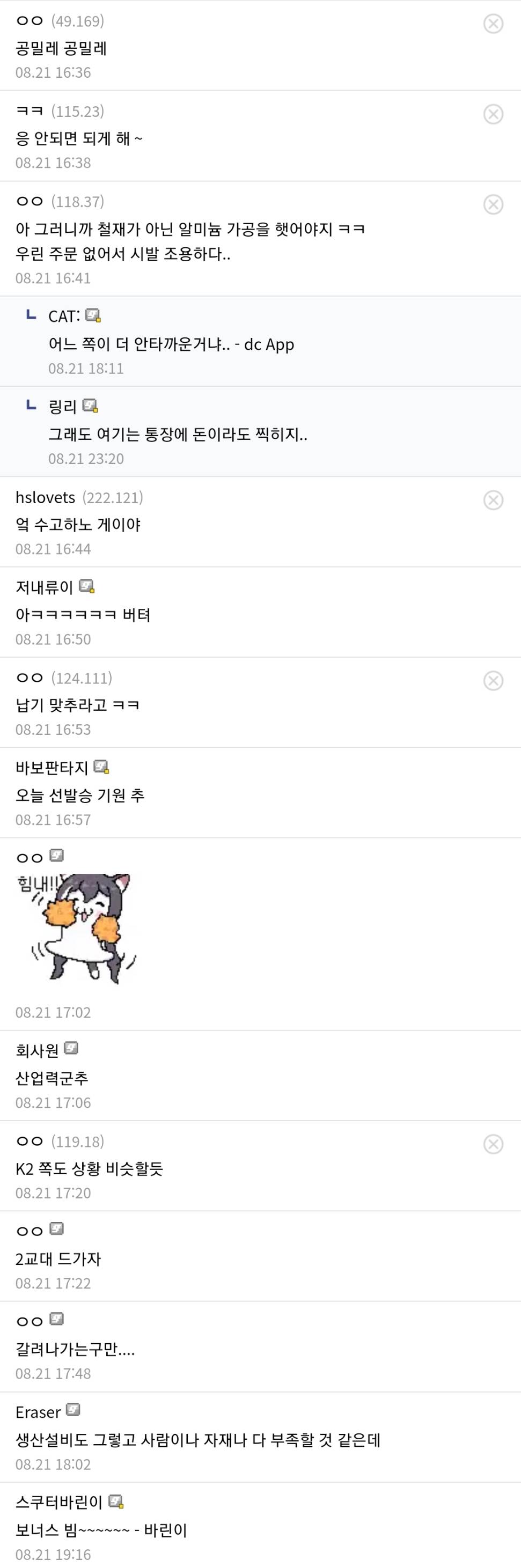View Eraser's profile page

coord(38,1411)
